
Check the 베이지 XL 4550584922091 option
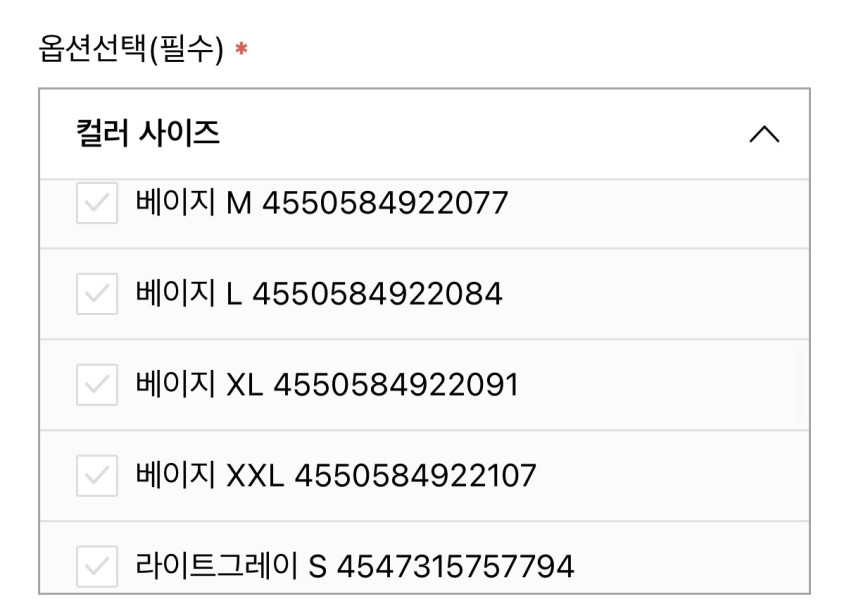click(x=98, y=385)
